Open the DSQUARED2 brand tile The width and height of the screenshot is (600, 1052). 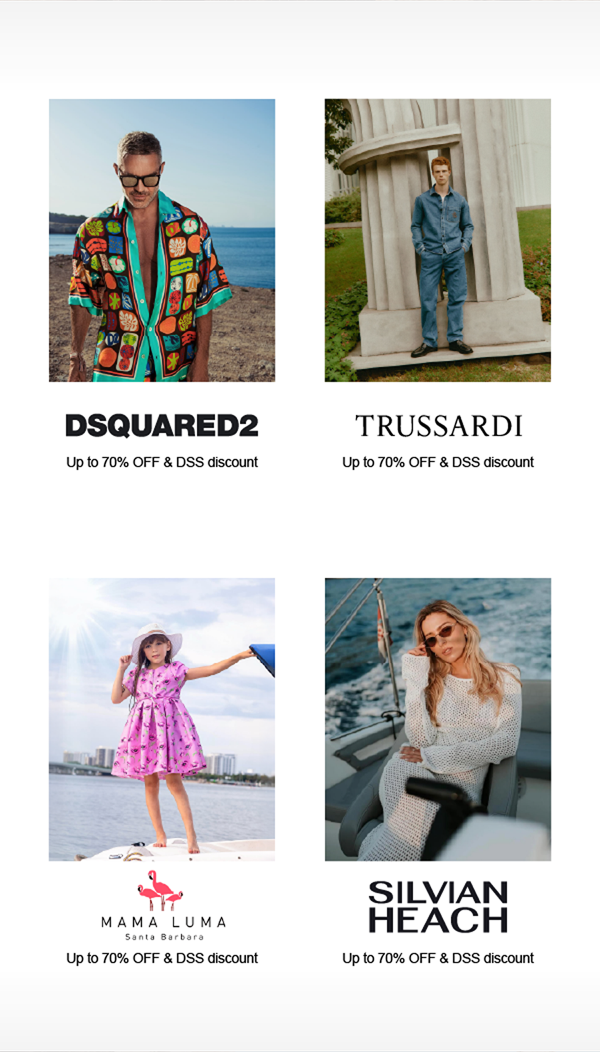[162, 240]
